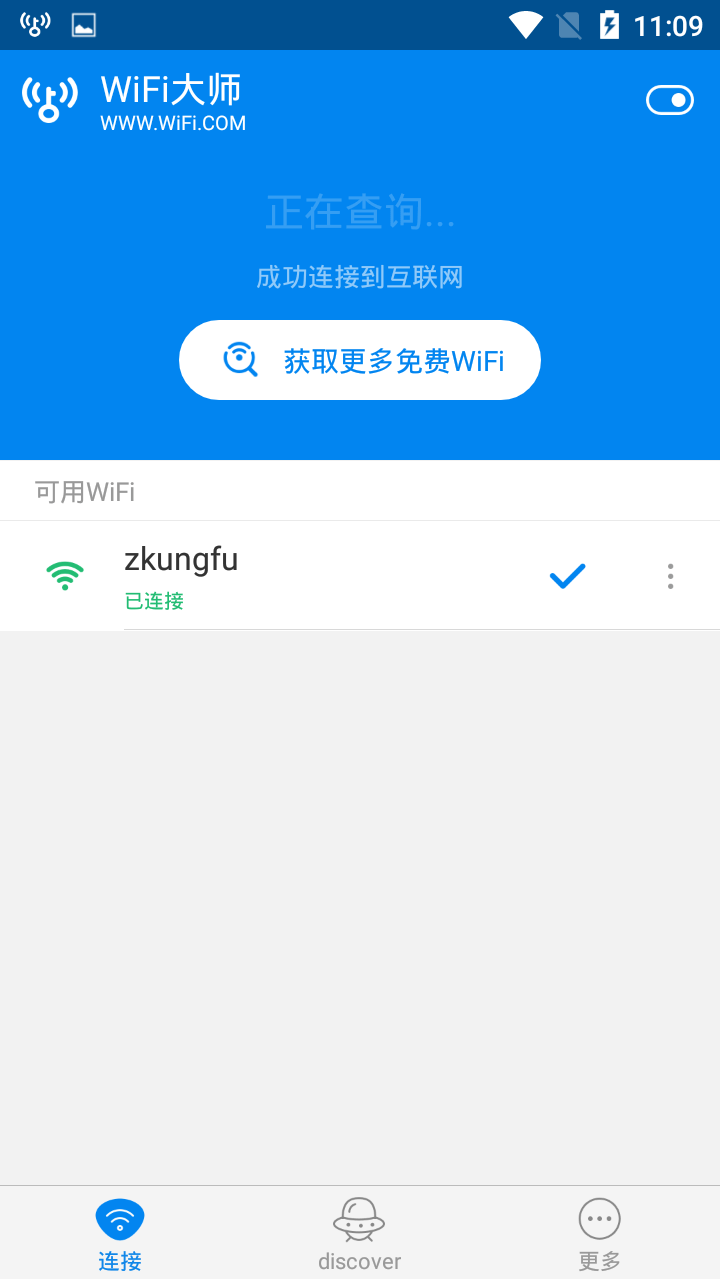This screenshot has height=1280, width=720.
Task: Switch to the 更多 tab
Action: click(x=600, y=1234)
